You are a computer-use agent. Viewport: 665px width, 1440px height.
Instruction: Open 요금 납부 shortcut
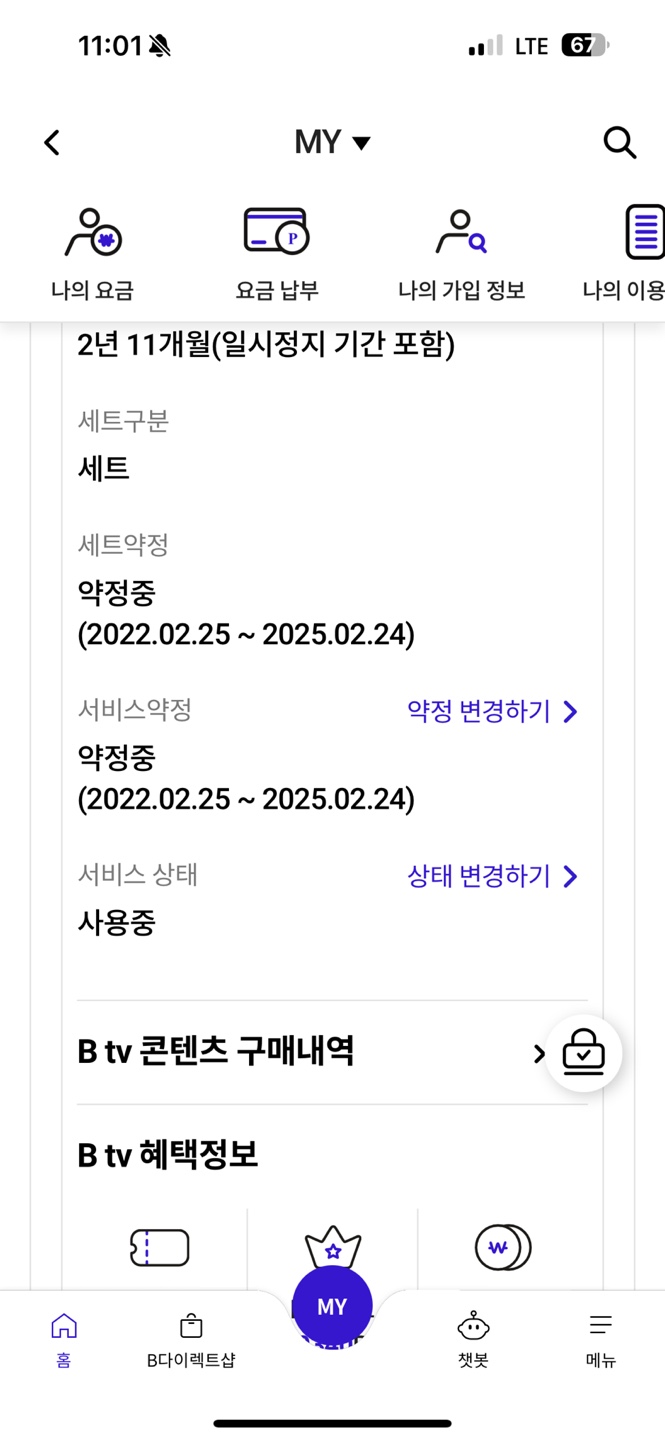point(277,255)
